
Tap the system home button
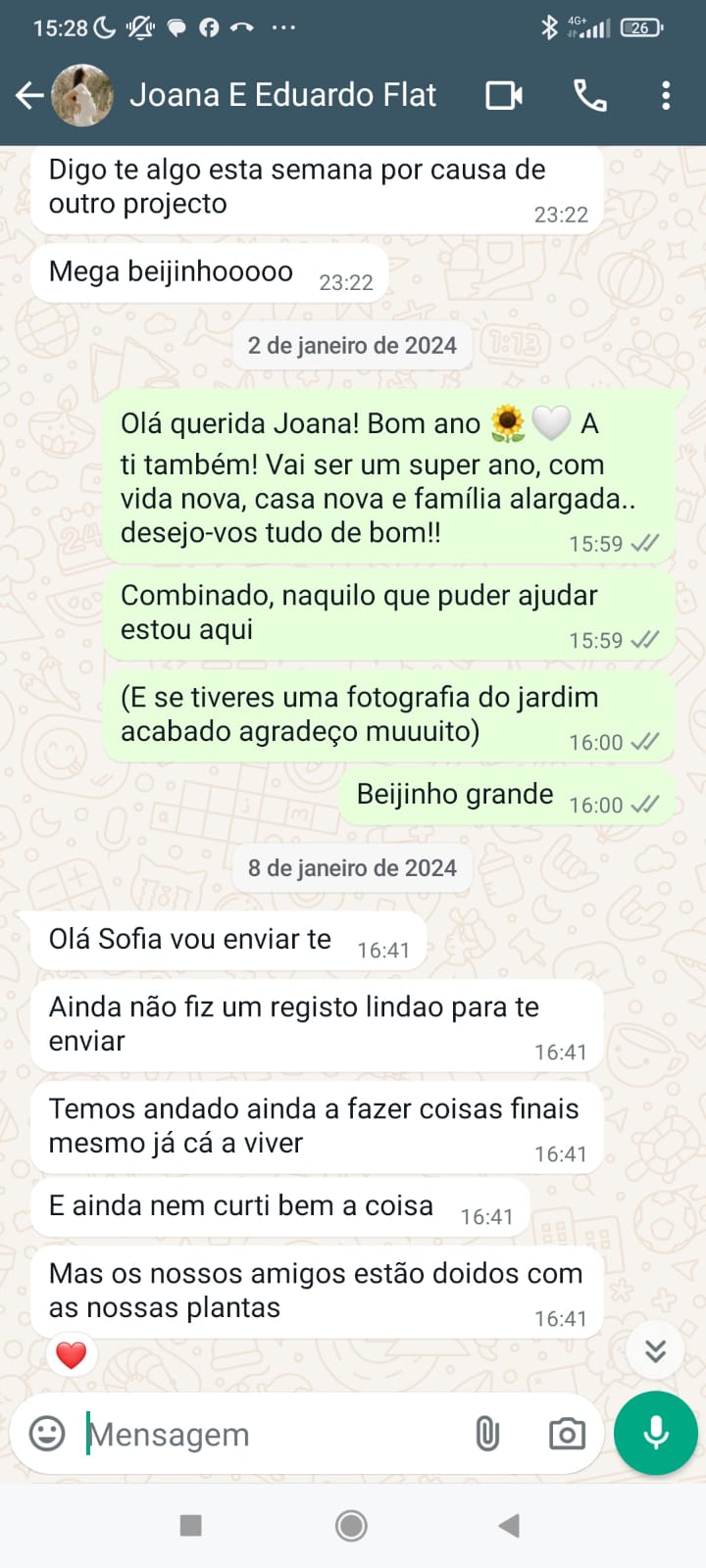[351, 1525]
